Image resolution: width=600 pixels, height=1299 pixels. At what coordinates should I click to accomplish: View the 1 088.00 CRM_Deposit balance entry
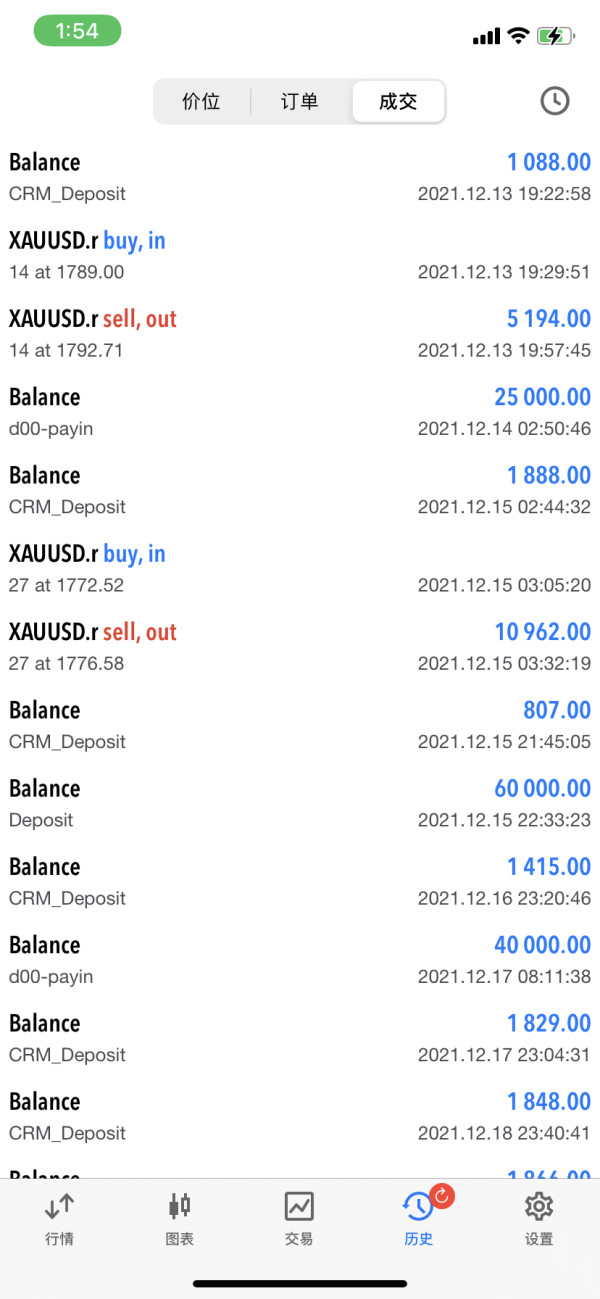300,177
